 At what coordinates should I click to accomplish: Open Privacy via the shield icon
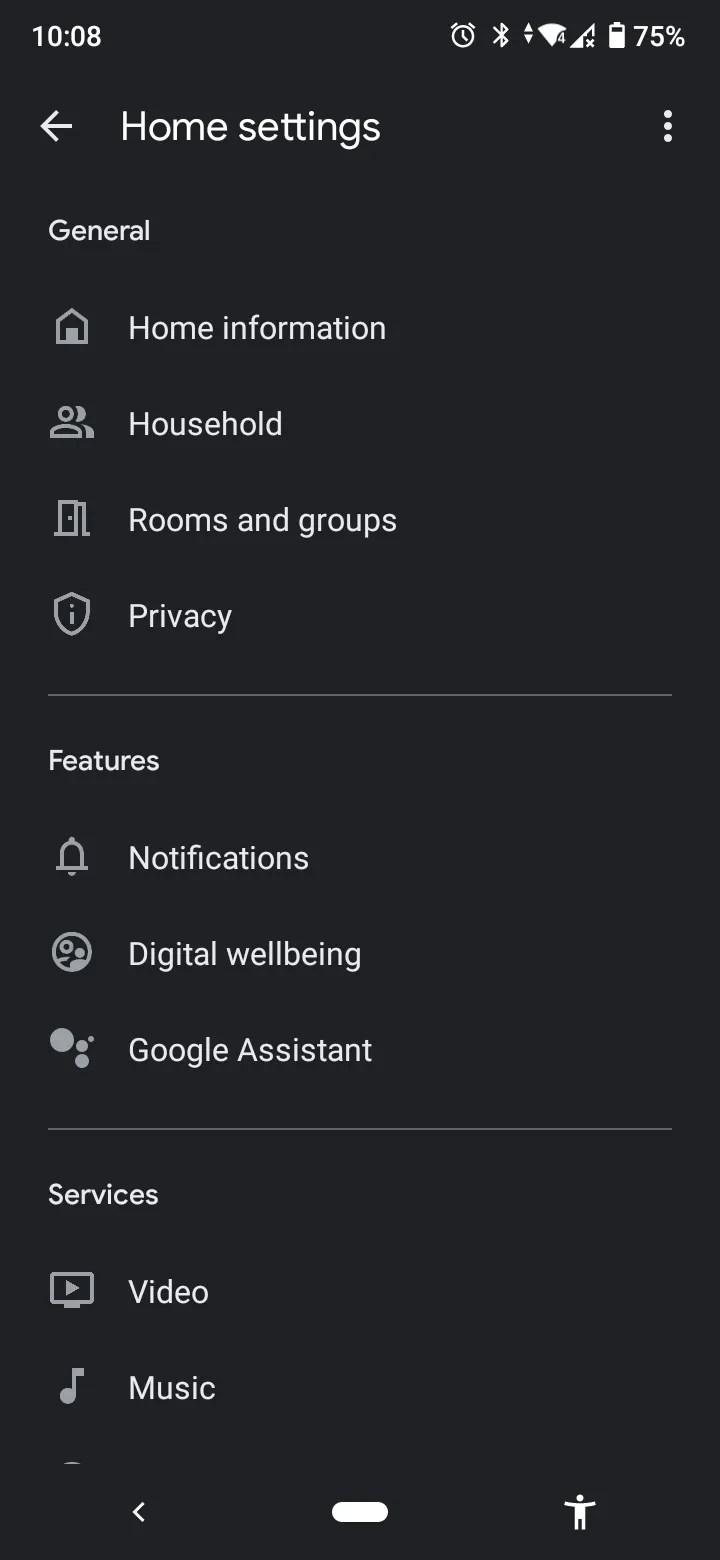coord(71,614)
